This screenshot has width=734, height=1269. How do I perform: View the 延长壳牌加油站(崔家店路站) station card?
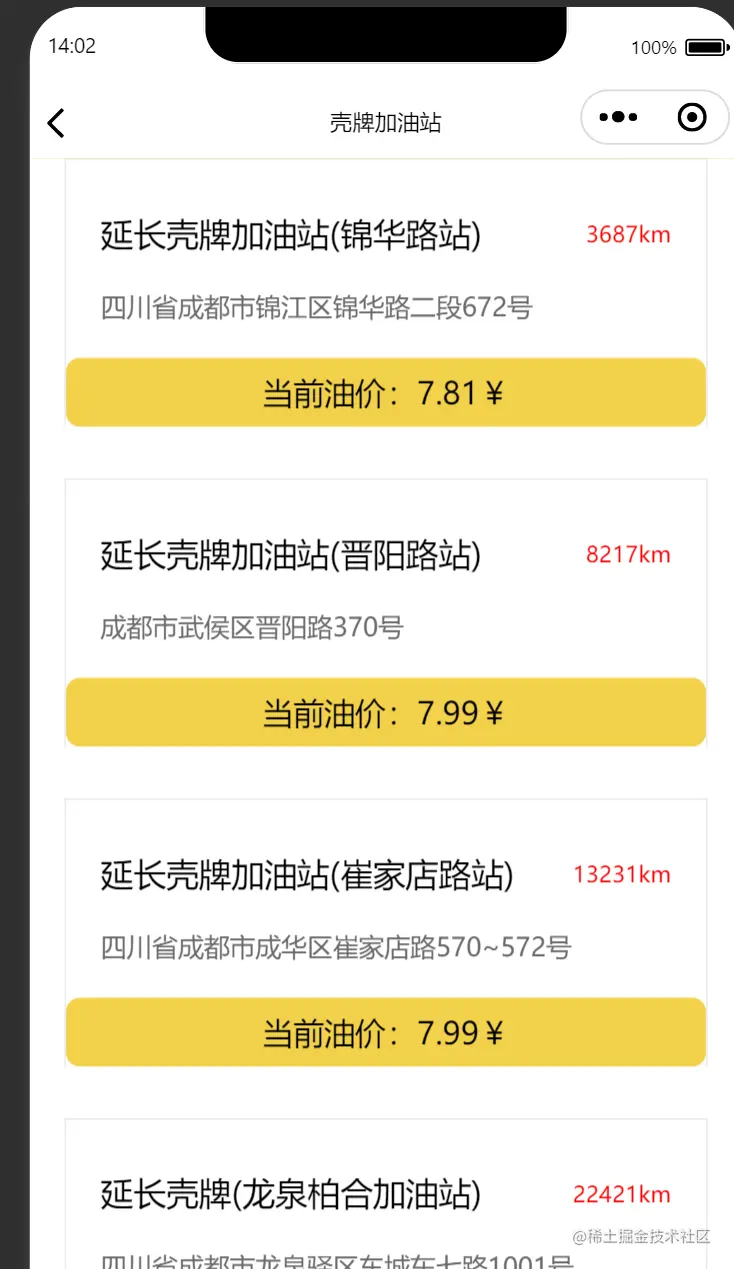coord(306,875)
